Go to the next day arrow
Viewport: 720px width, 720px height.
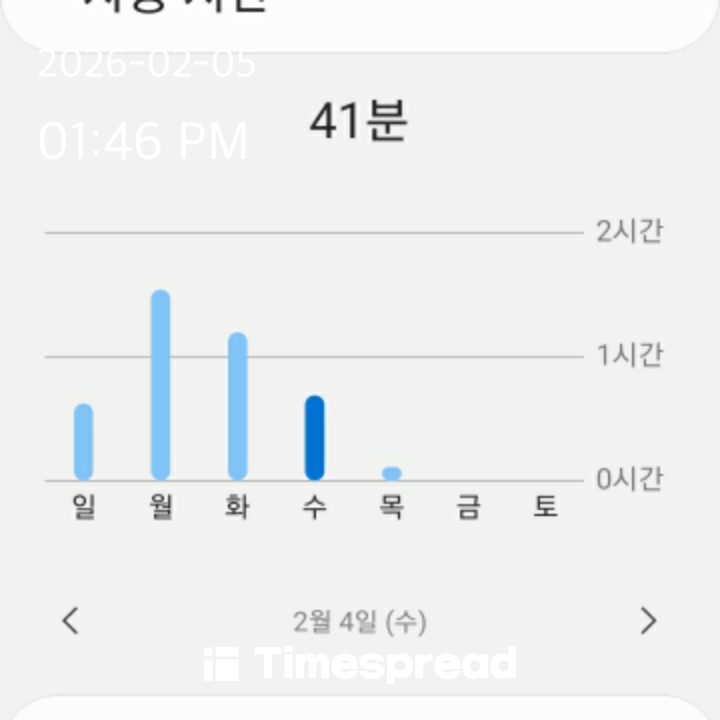click(x=649, y=621)
